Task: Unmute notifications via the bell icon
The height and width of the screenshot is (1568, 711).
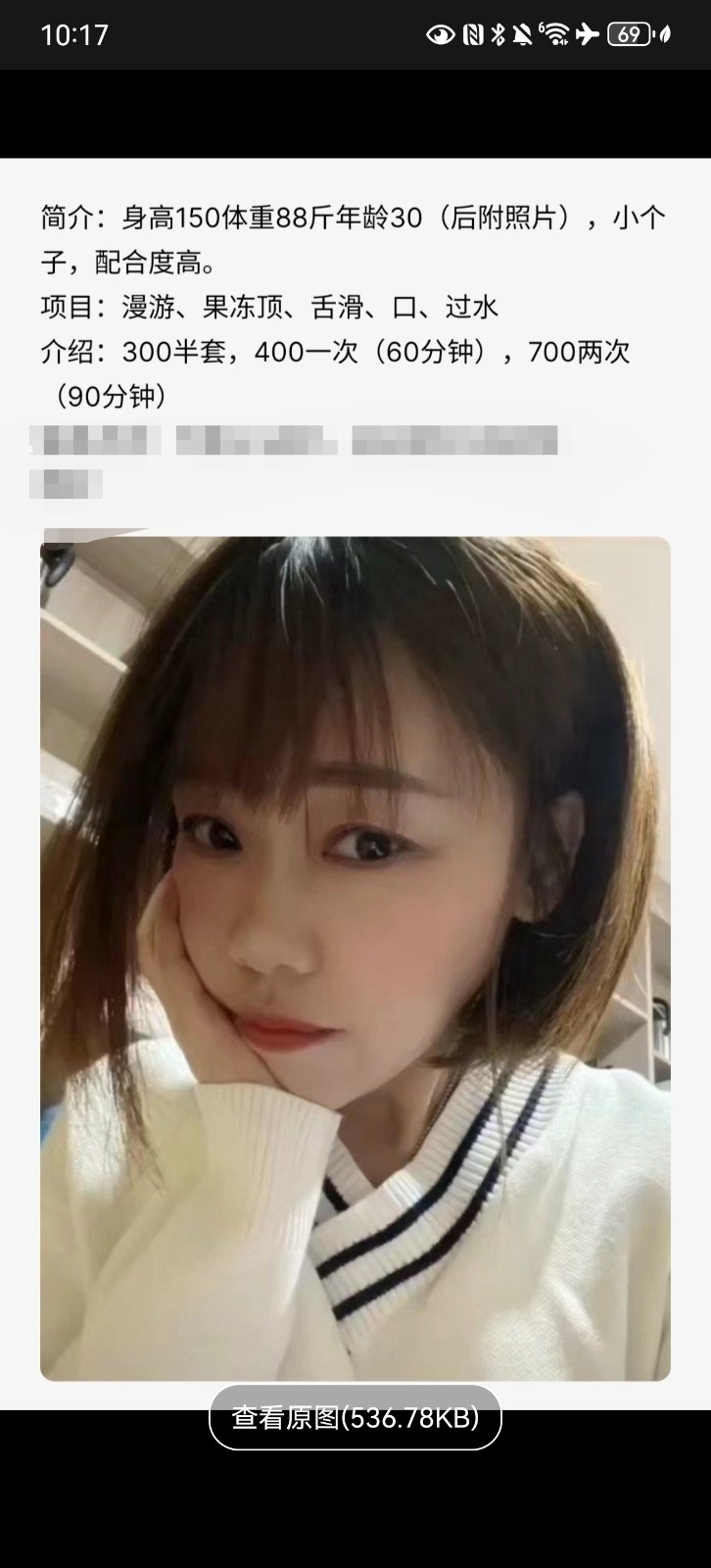Action: click(521, 34)
